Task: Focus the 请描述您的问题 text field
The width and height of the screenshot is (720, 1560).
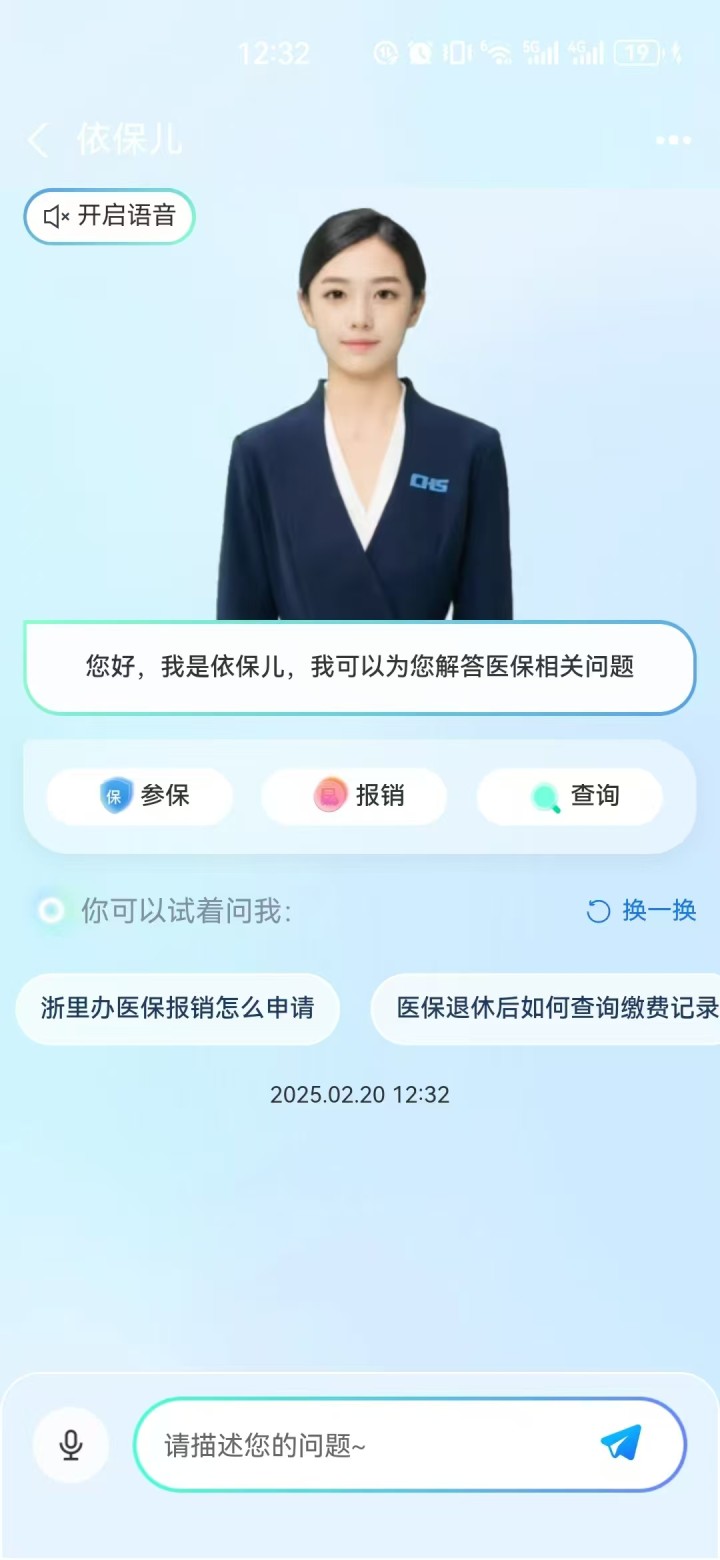Action: click(x=365, y=1445)
